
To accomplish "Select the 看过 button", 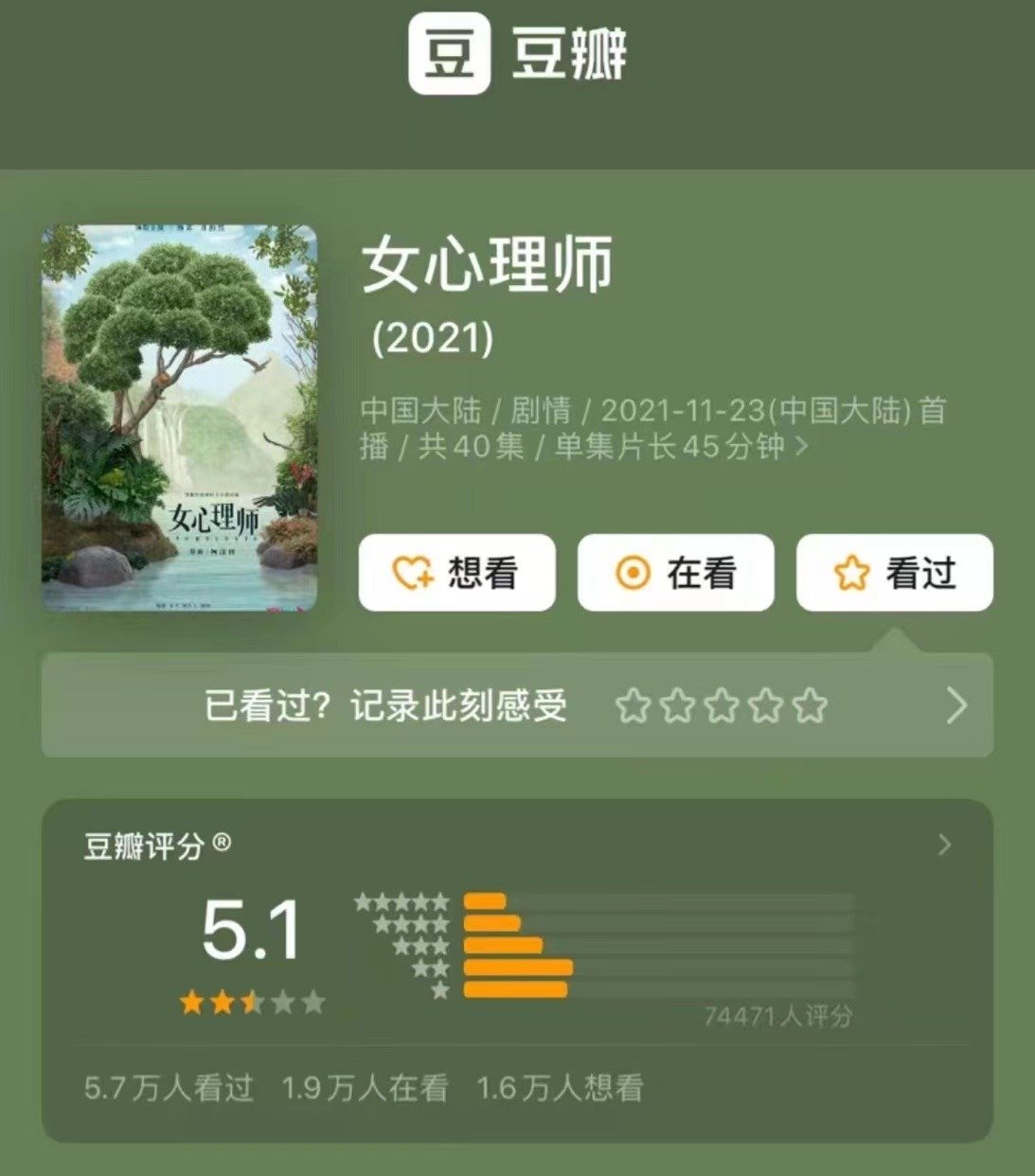I will coord(894,573).
